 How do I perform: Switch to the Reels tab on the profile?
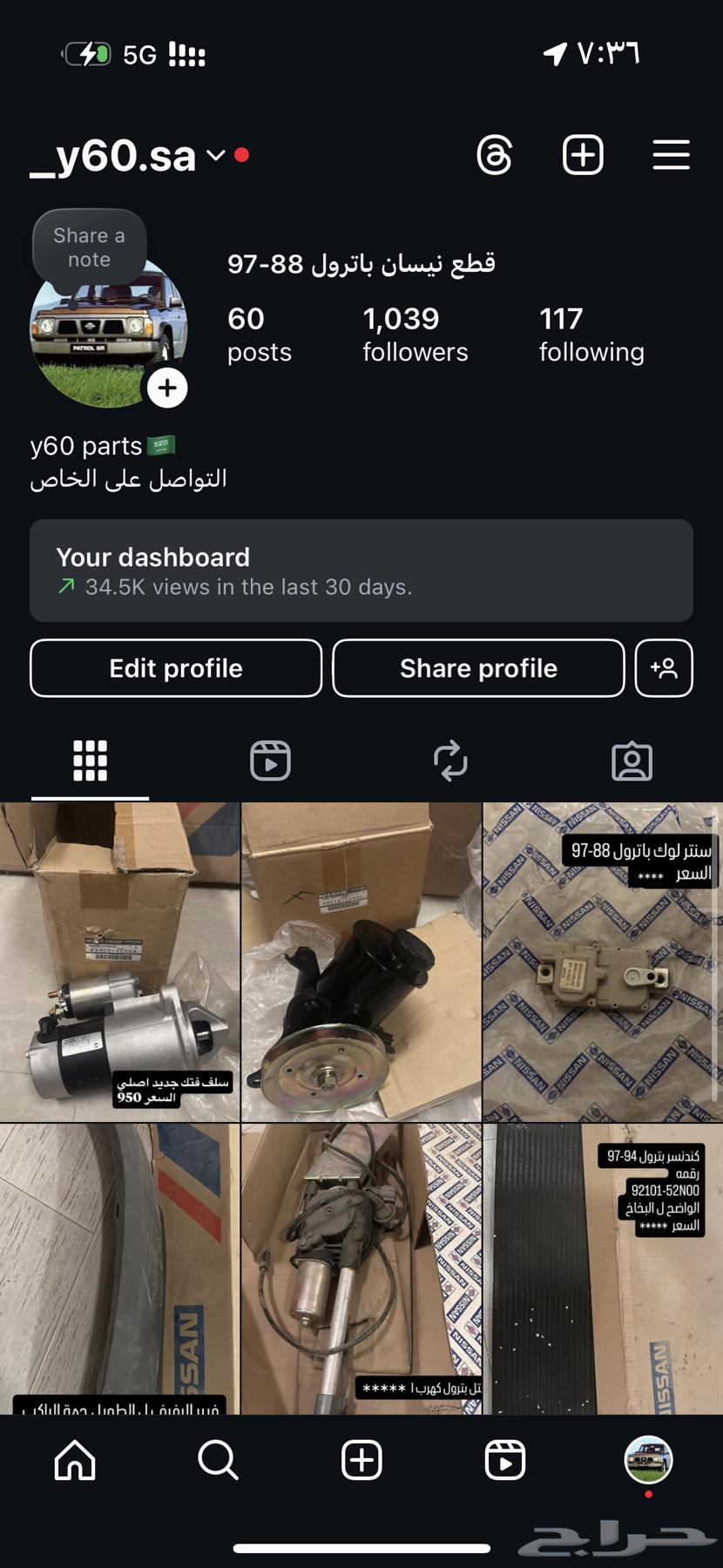pyautogui.click(x=270, y=760)
